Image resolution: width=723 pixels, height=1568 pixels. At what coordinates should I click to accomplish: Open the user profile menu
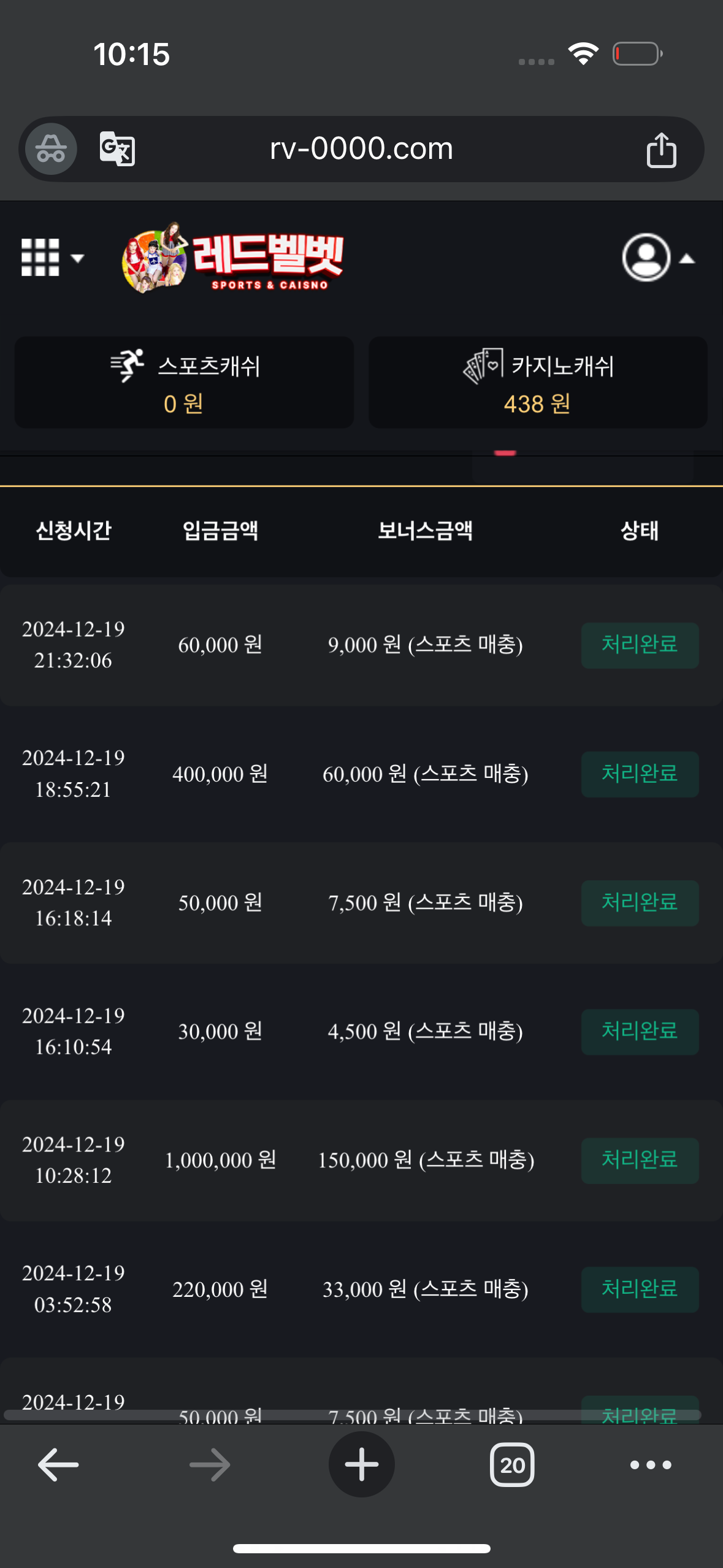(656, 258)
